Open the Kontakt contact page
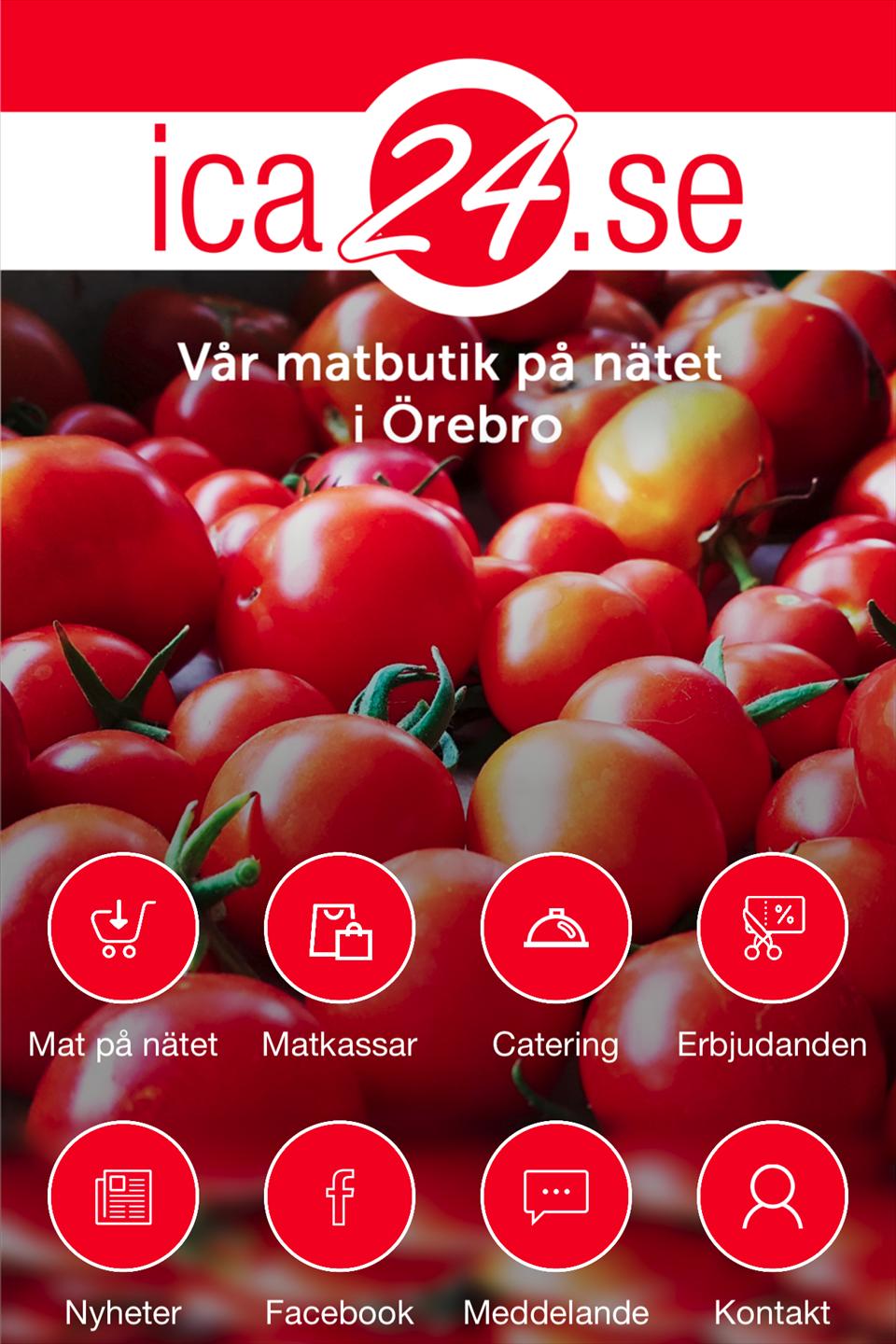 pos(773,1197)
